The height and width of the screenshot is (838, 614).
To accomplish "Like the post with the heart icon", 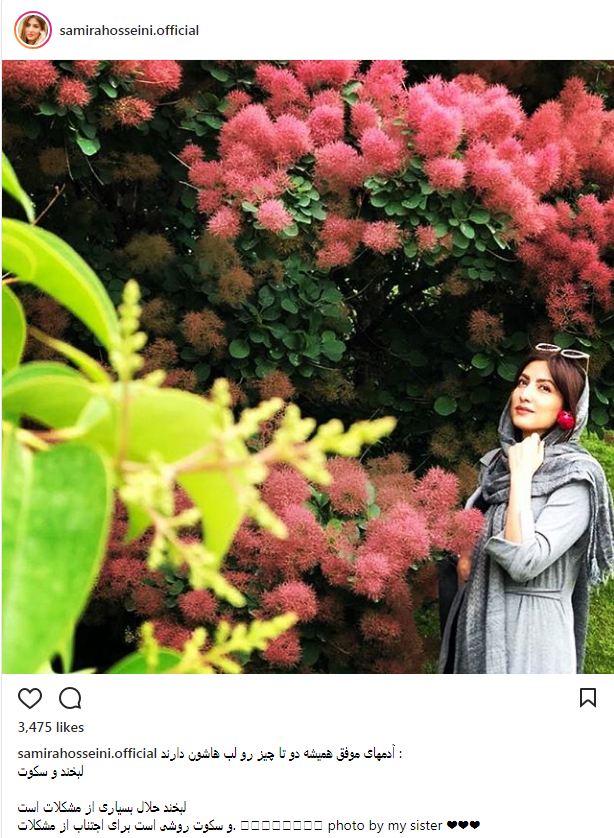I will [x=30, y=698].
